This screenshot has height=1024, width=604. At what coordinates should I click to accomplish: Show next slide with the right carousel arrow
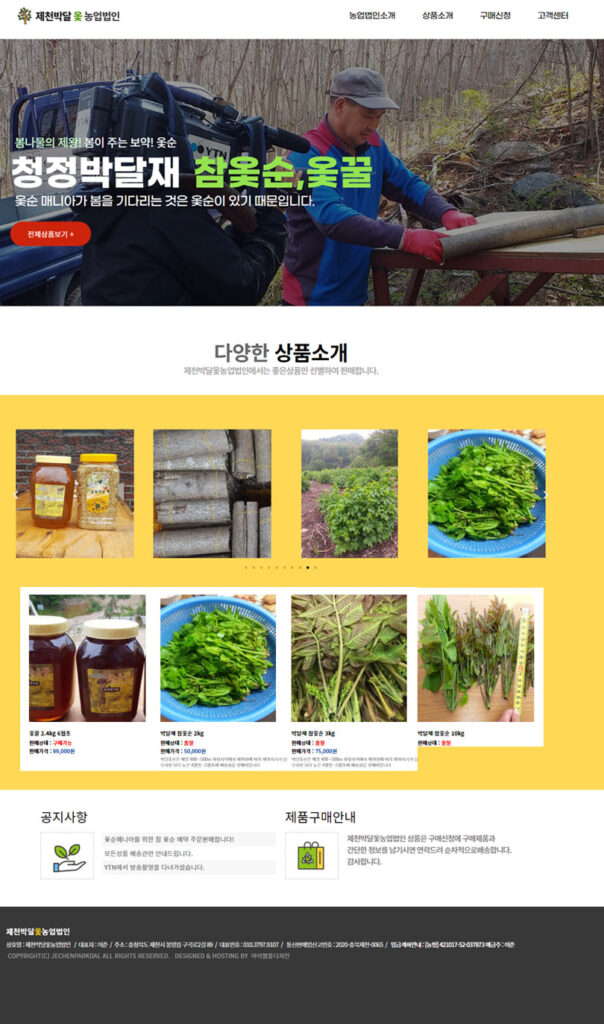[x=546, y=494]
